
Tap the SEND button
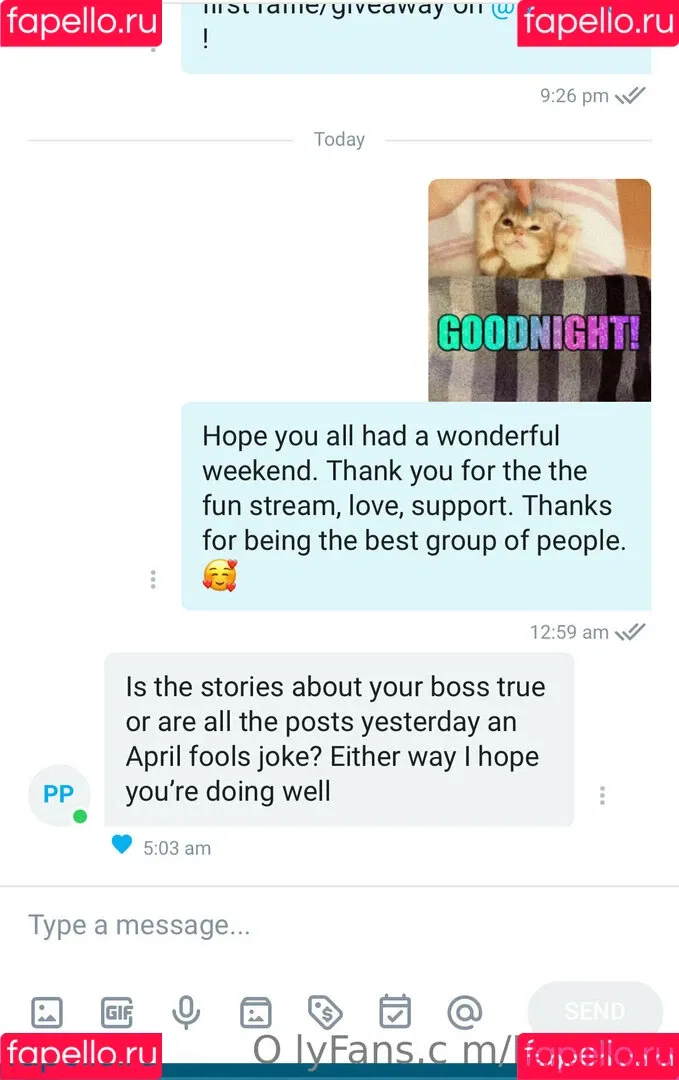coord(594,1011)
